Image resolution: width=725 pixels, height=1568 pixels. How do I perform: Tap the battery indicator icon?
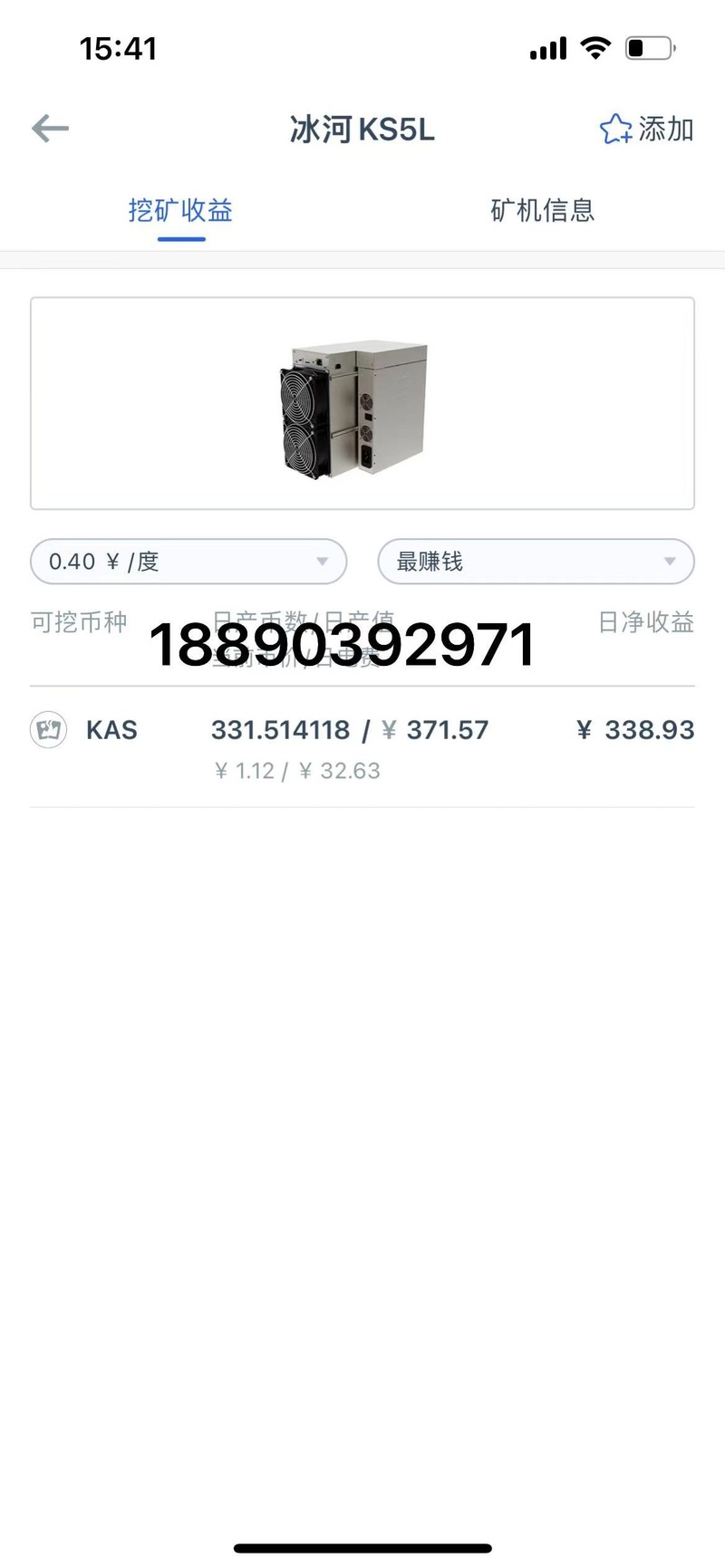pos(651,49)
